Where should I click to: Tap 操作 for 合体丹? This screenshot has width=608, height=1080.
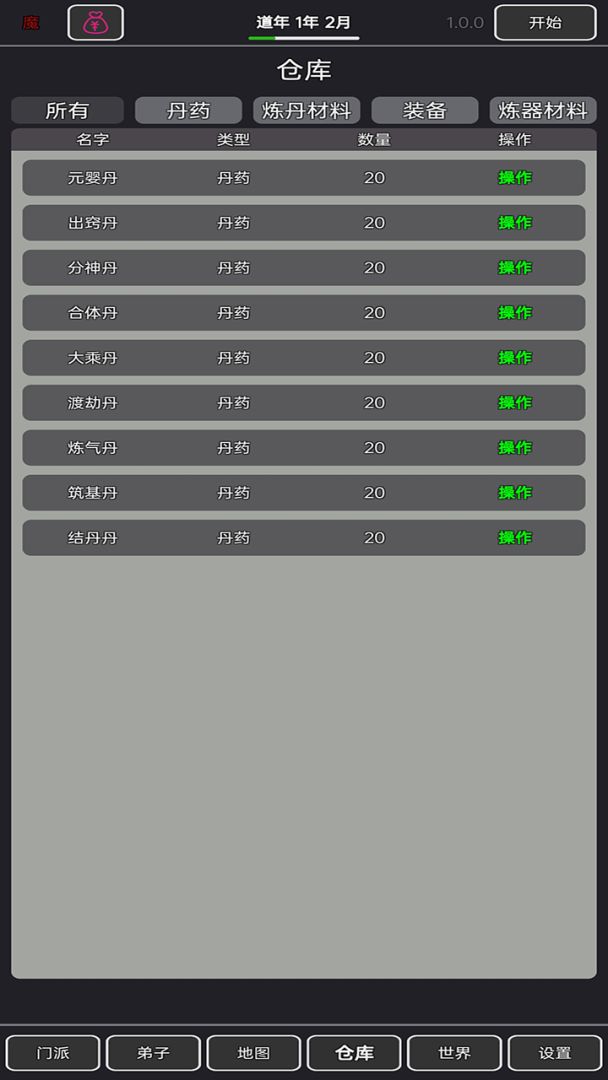coord(515,313)
